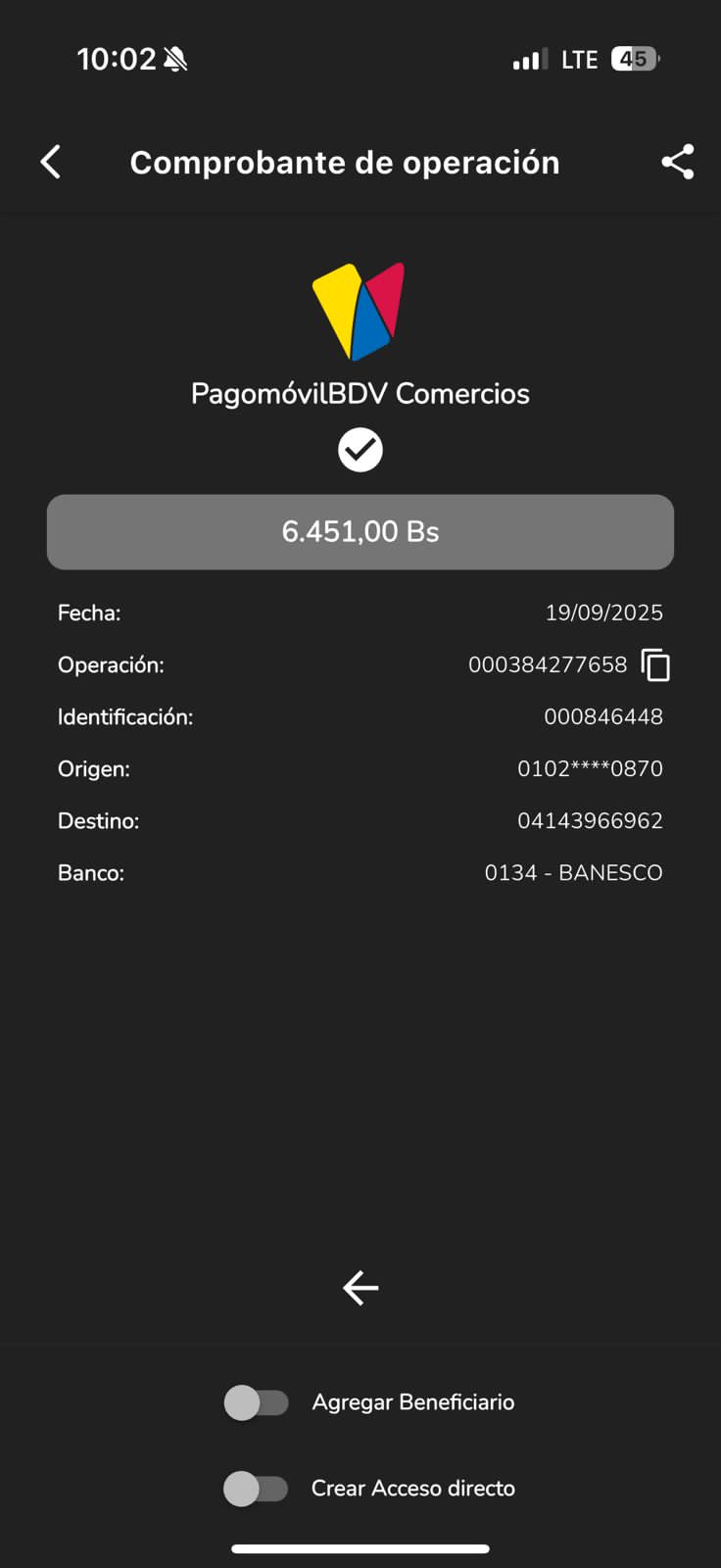The image size is (721, 1568).
Task: Go back using the header chevron
Action: point(51,162)
